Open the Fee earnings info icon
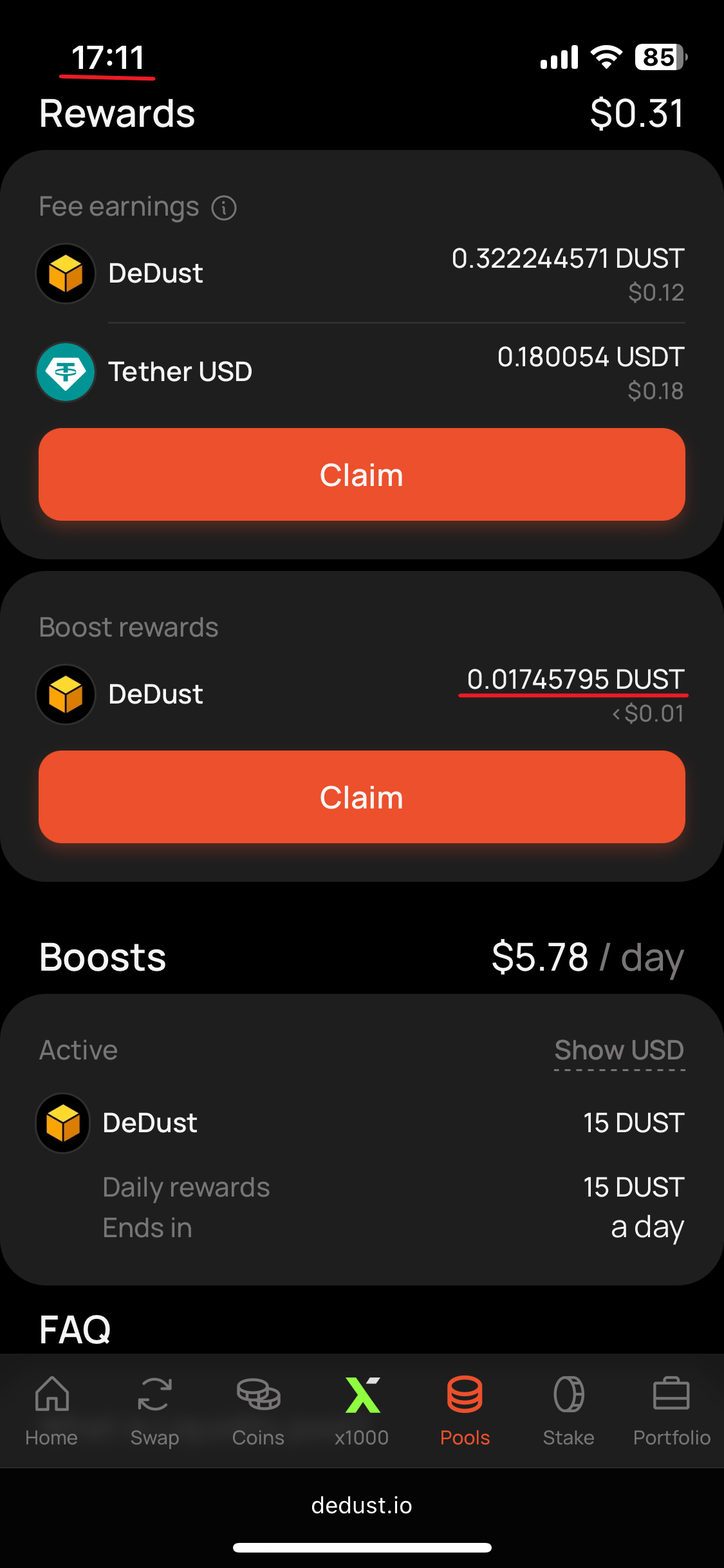724x1568 pixels. tap(224, 208)
